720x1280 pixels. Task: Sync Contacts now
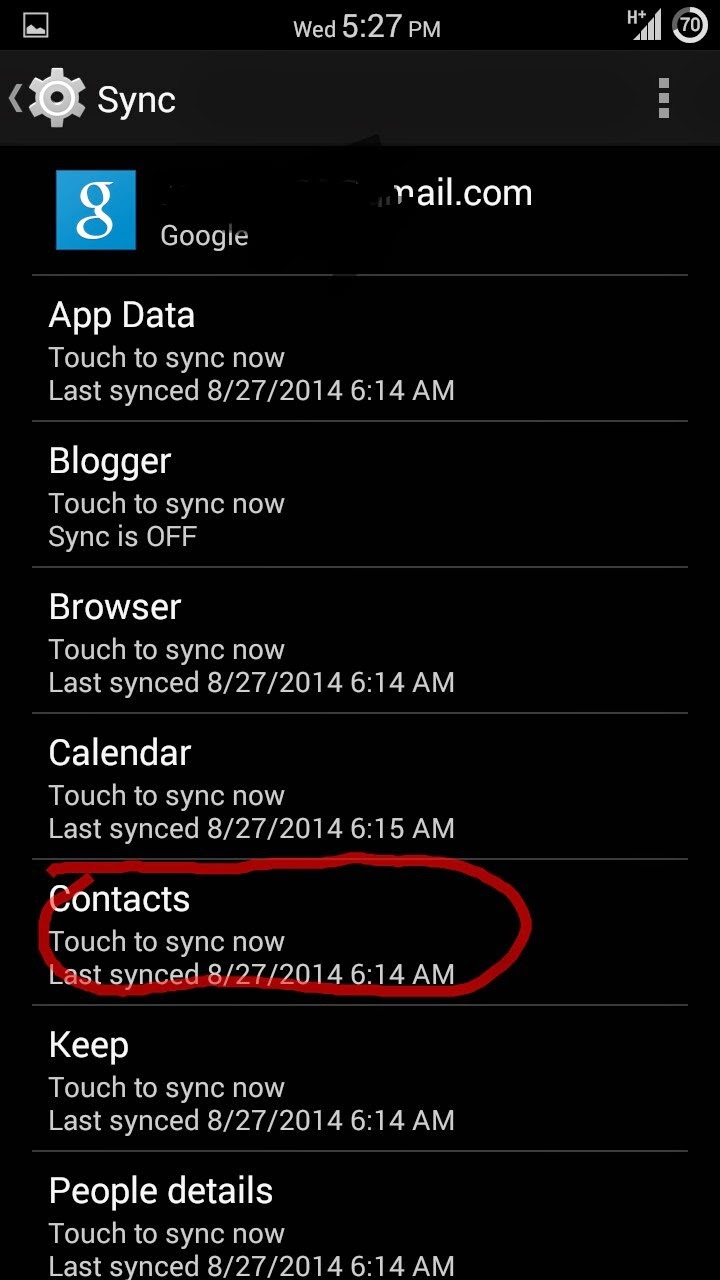pyautogui.click(x=360, y=932)
